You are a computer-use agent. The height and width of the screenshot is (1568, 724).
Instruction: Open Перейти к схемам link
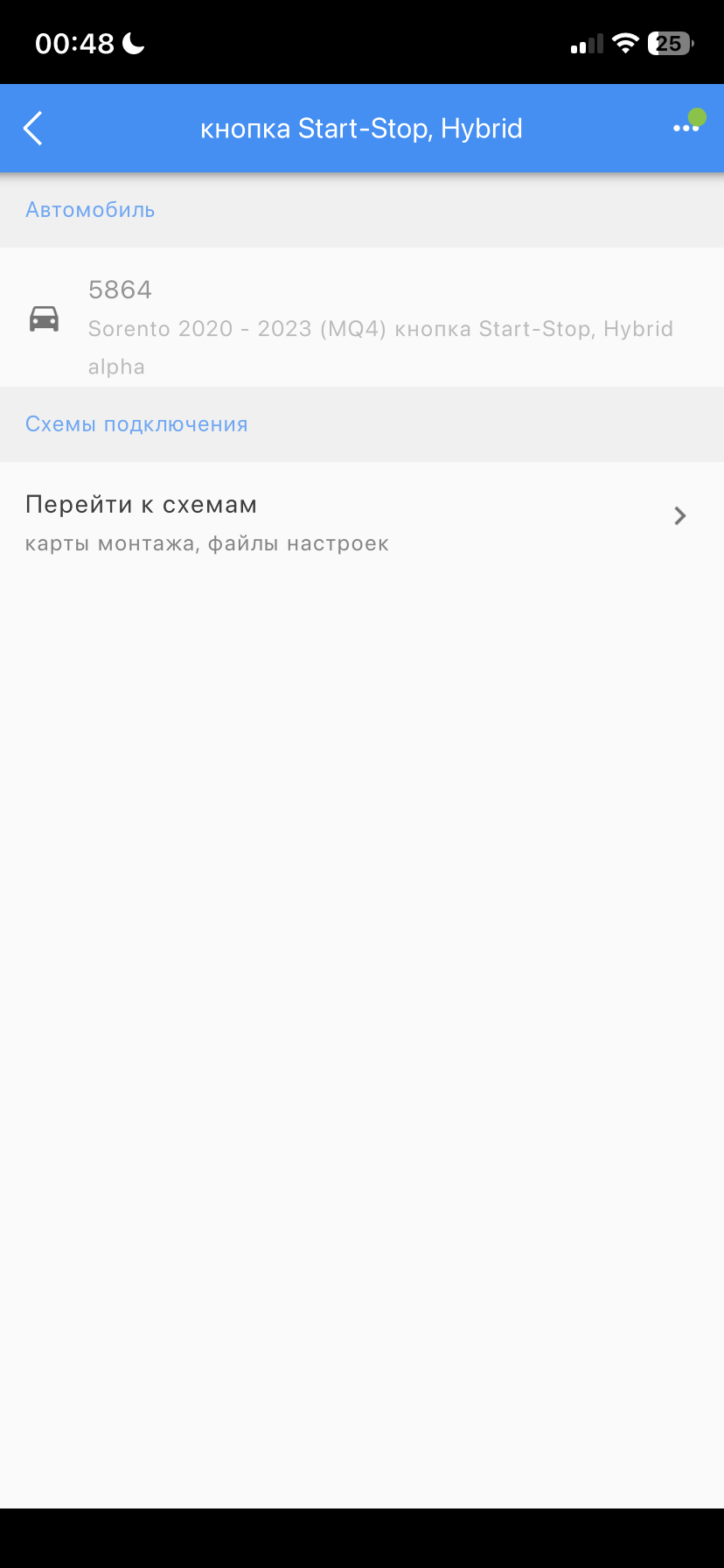point(141,504)
